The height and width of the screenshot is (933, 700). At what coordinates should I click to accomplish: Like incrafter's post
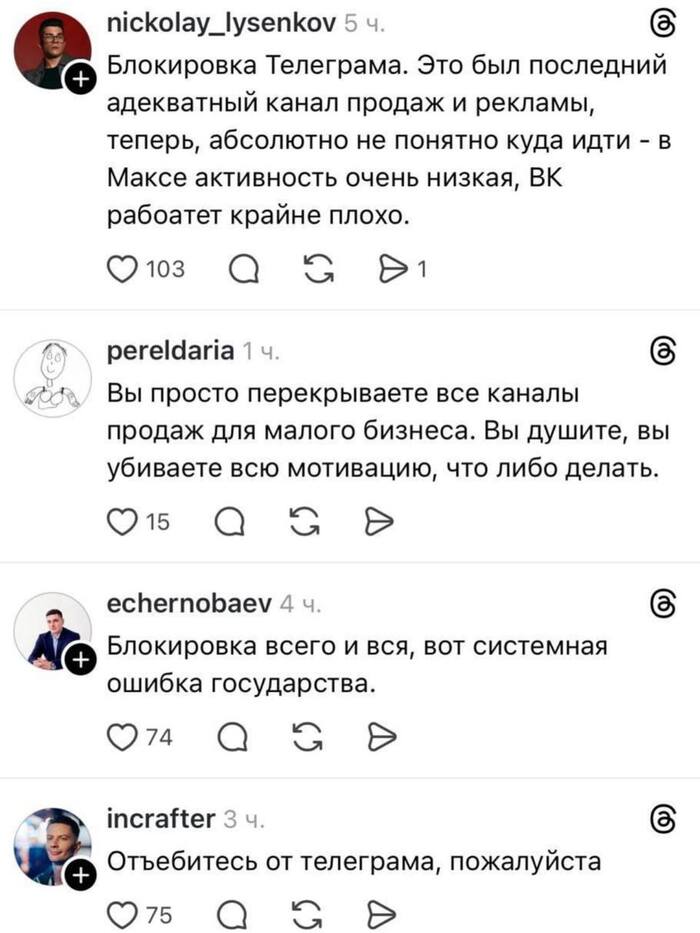(x=125, y=913)
